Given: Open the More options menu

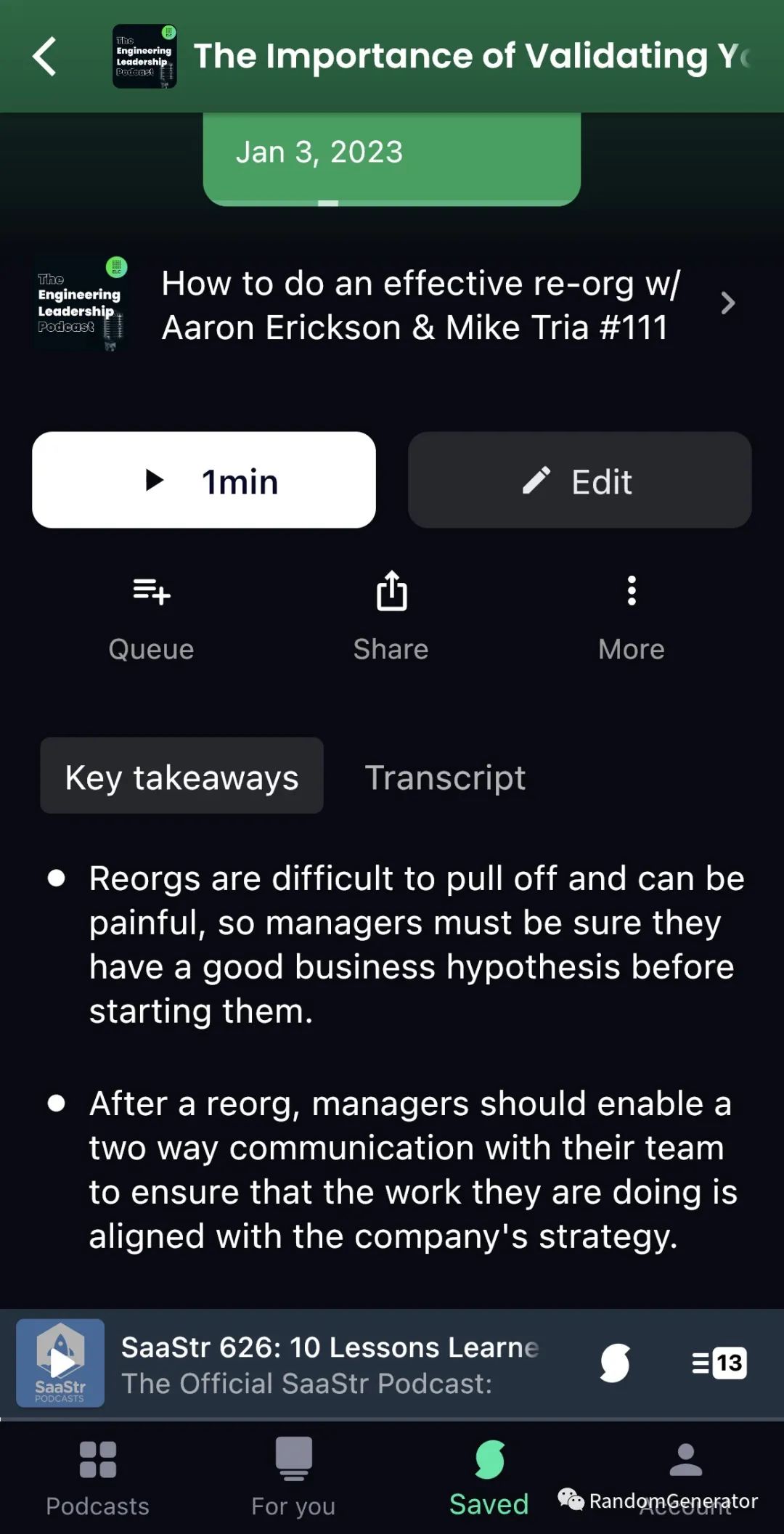Looking at the screenshot, I should pos(631,617).
